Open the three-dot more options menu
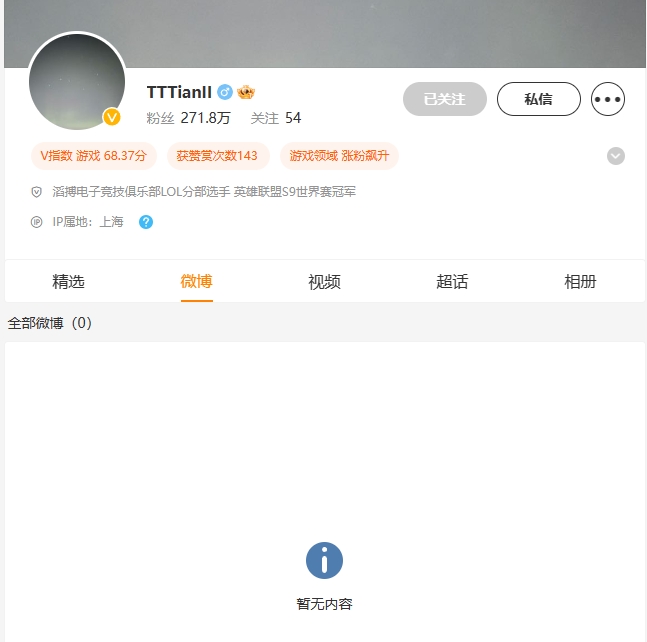 click(608, 99)
